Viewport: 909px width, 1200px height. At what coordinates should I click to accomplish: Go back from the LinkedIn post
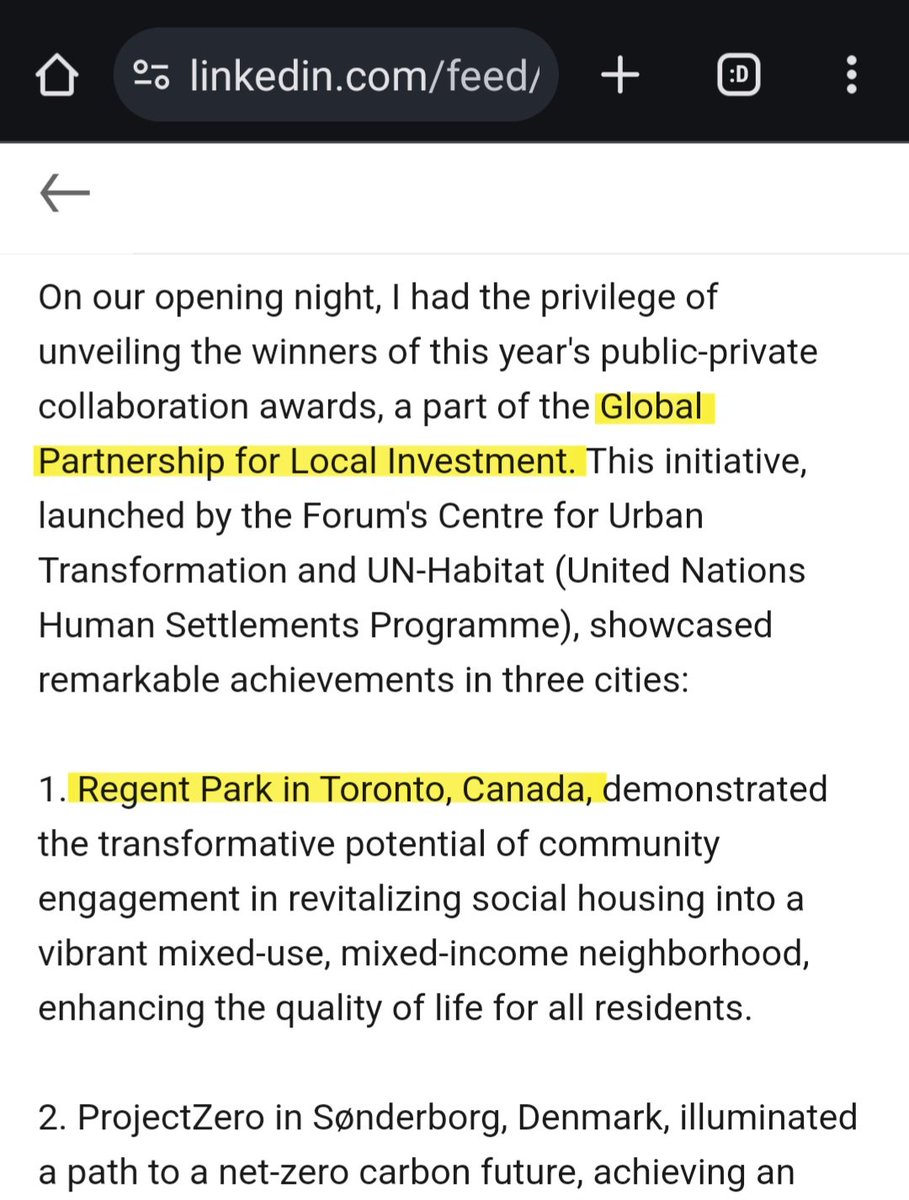(x=64, y=194)
